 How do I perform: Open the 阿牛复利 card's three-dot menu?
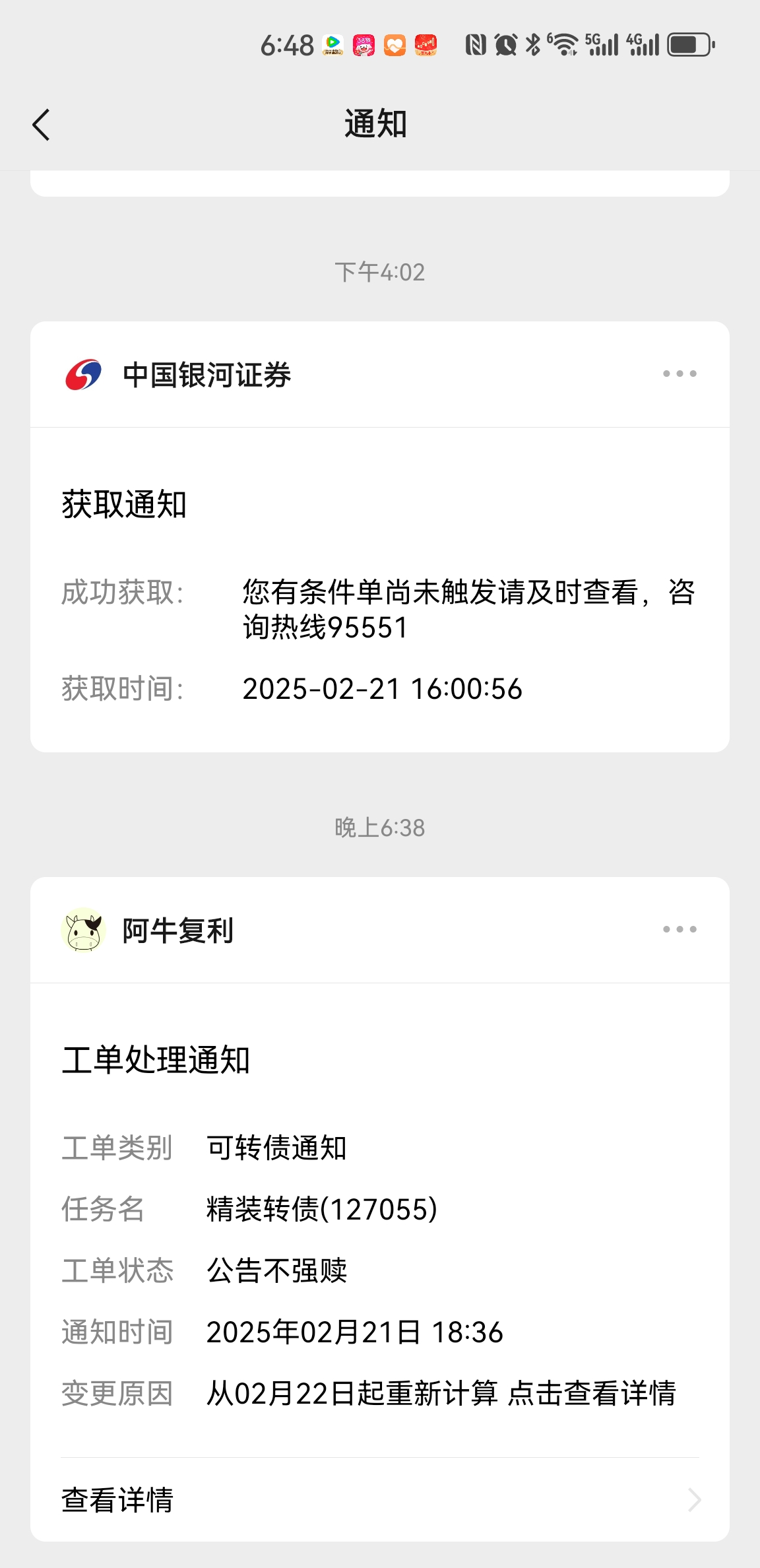coord(680,930)
